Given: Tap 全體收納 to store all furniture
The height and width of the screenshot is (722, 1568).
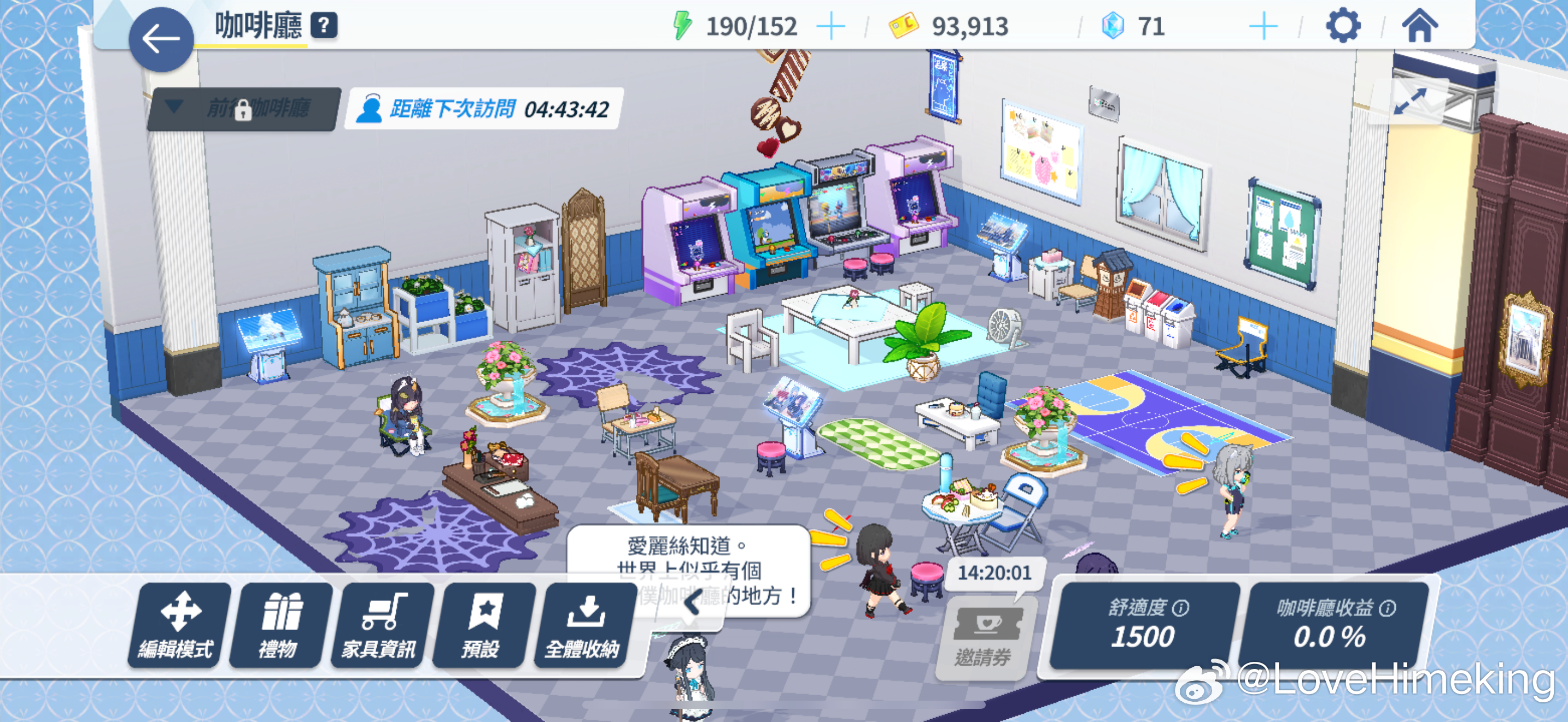Looking at the screenshot, I should click(x=583, y=625).
